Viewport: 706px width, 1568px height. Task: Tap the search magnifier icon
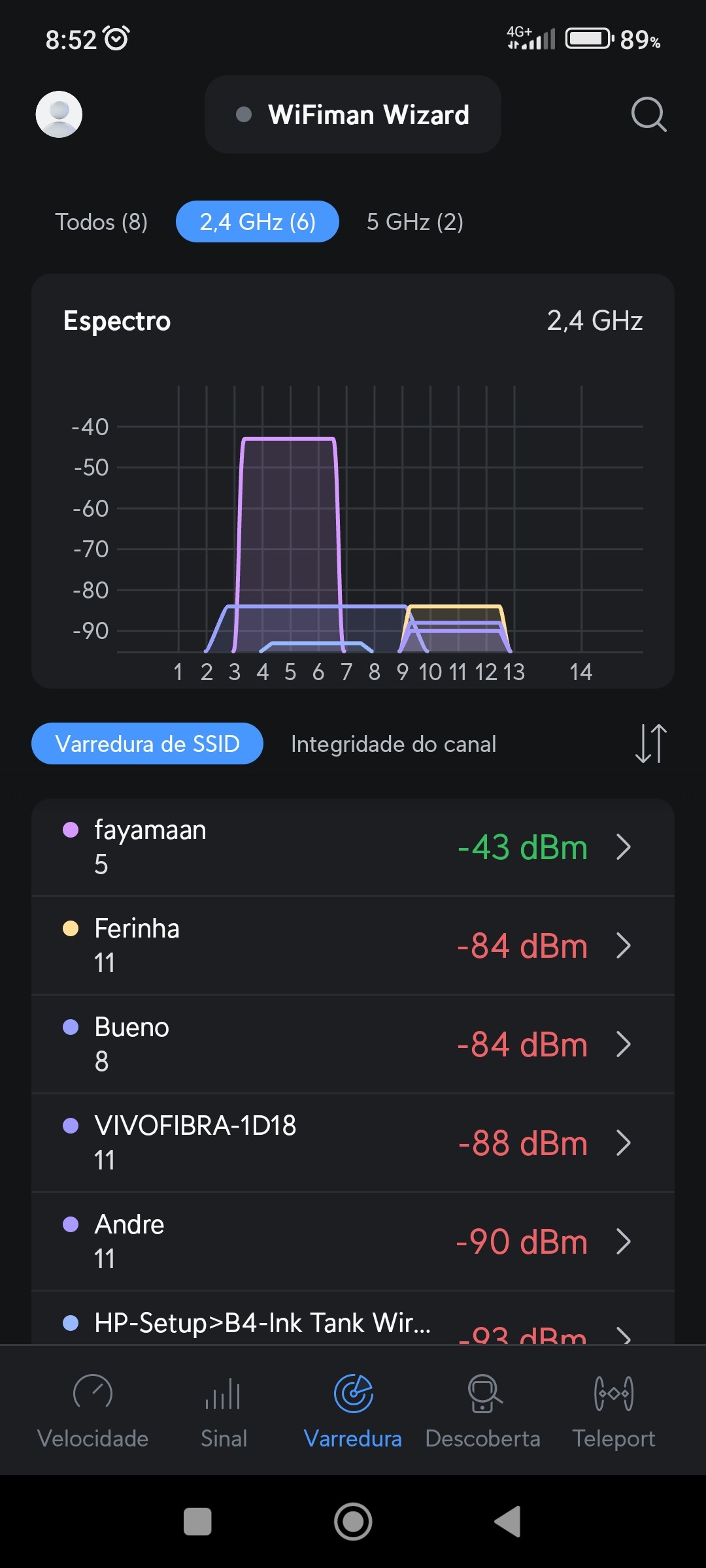[x=648, y=114]
